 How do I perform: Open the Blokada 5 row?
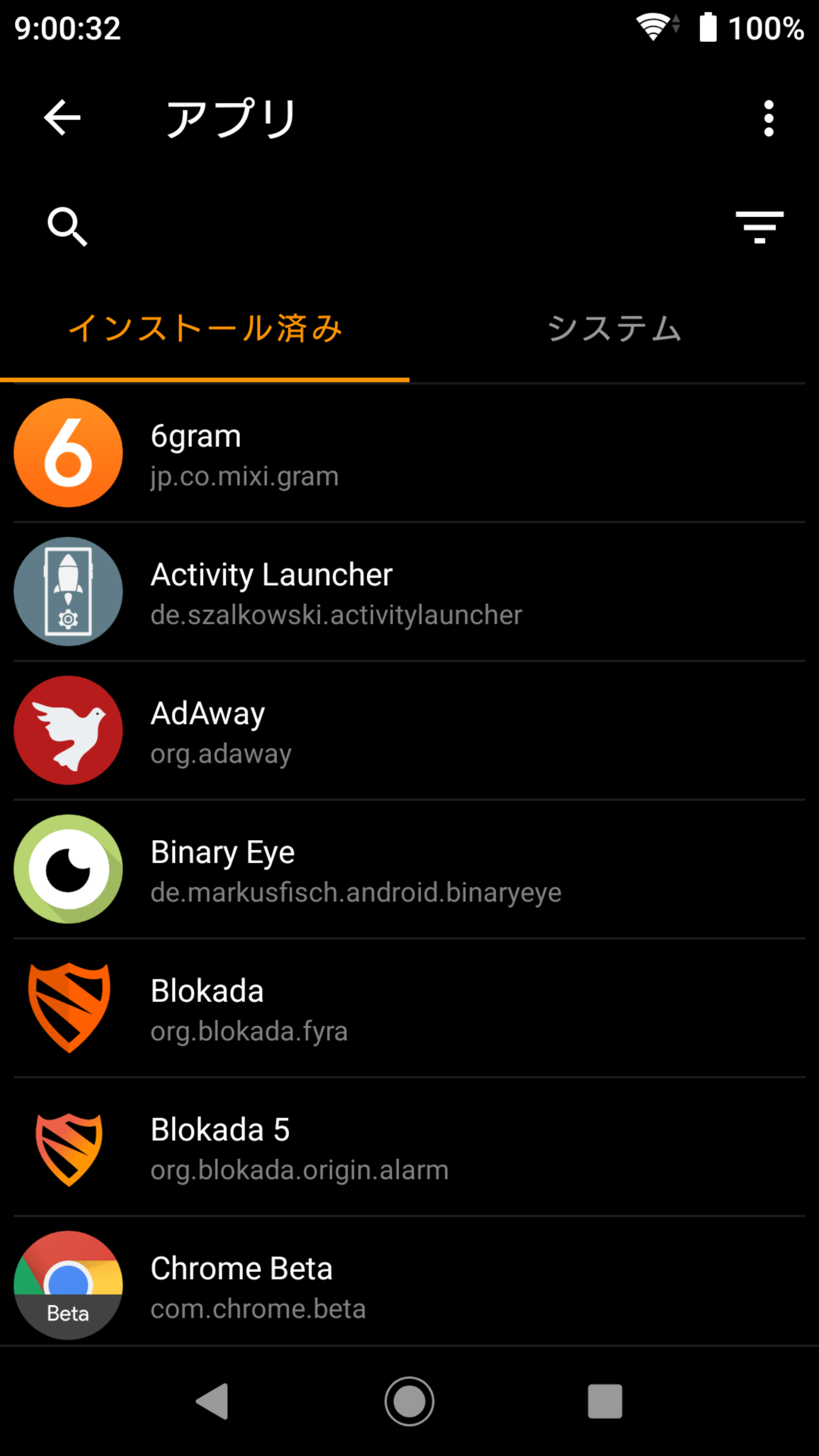tap(409, 1146)
